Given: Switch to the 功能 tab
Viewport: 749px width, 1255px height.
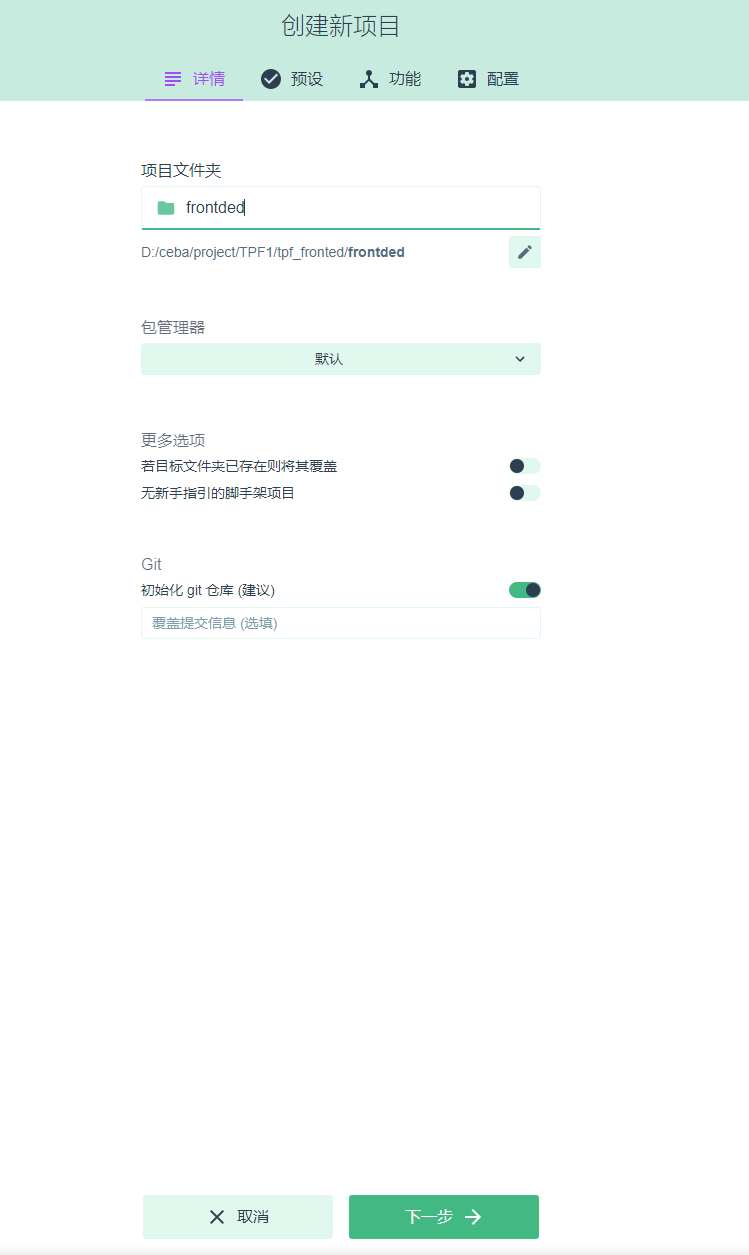Looking at the screenshot, I should (390, 79).
